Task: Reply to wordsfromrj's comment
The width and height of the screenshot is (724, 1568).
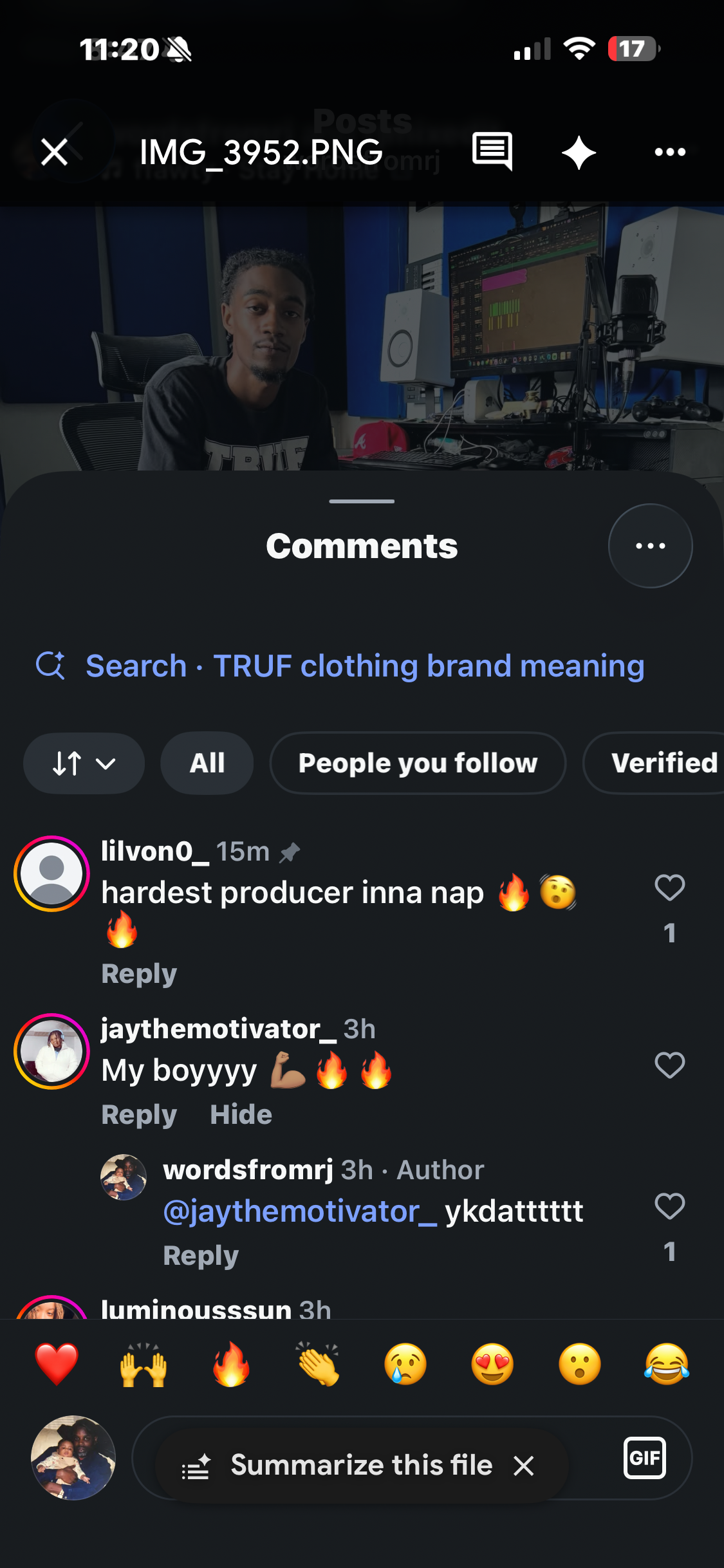Action: [201, 1255]
